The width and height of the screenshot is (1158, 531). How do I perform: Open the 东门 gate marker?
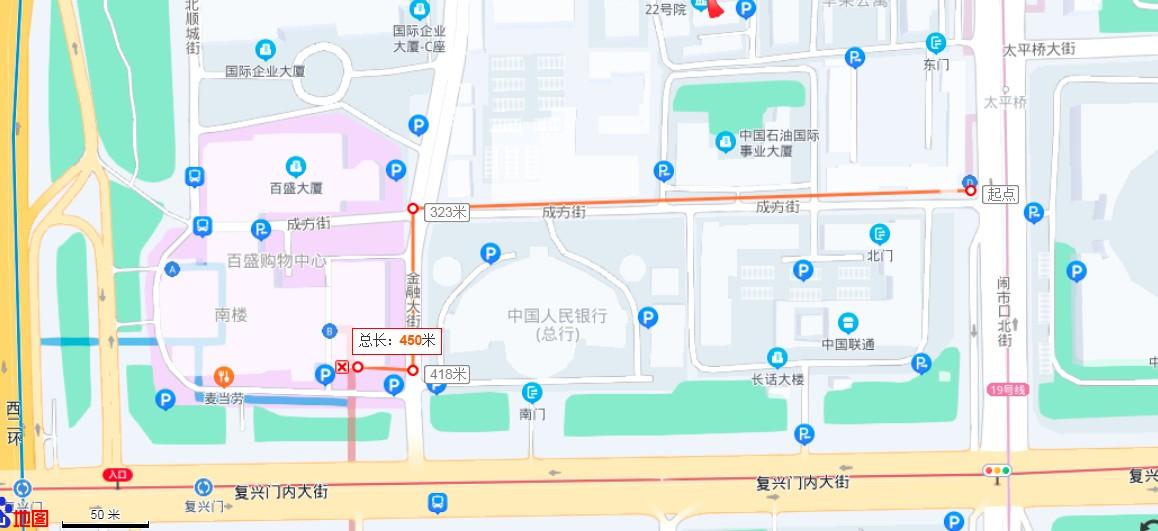[x=936, y=43]
